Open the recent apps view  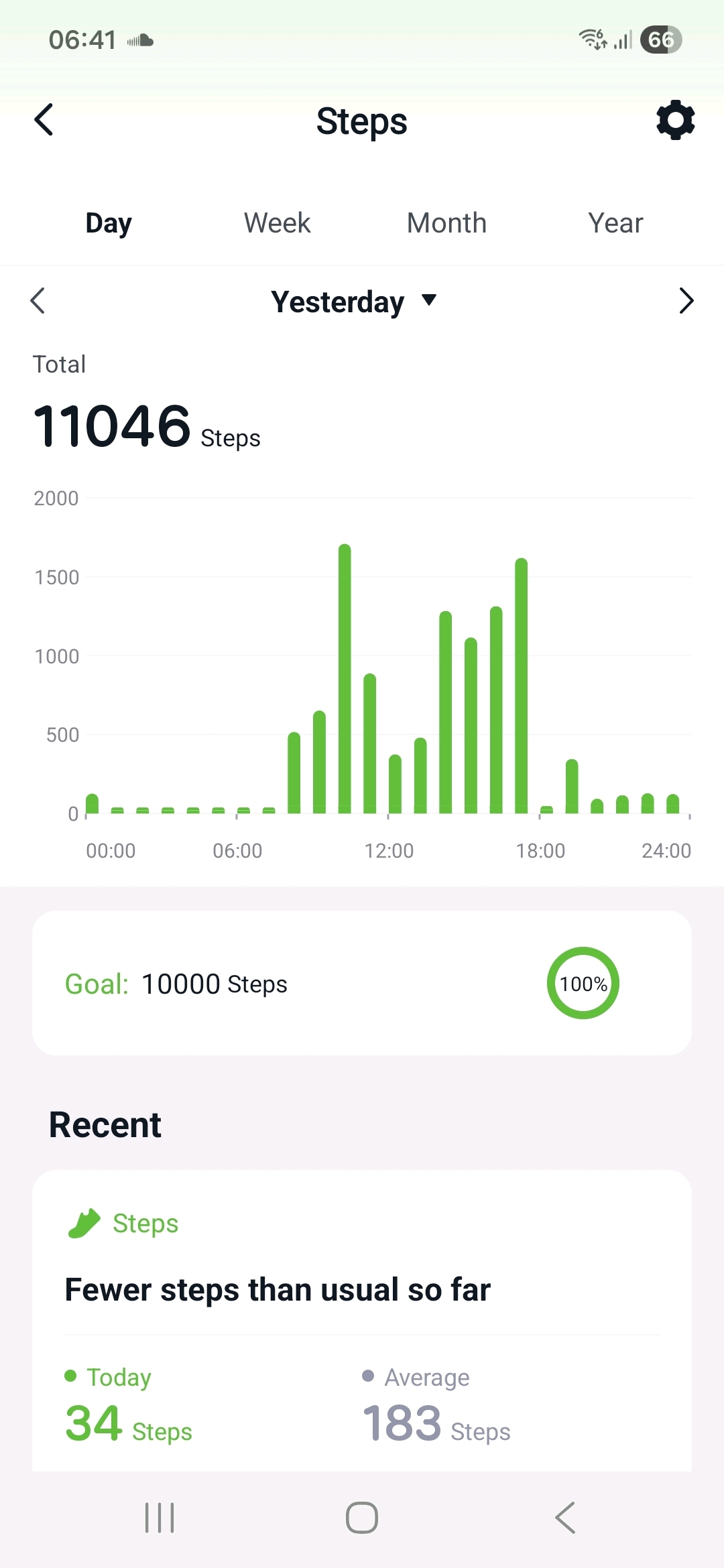pyautogui.click(x=160, y=1518)
